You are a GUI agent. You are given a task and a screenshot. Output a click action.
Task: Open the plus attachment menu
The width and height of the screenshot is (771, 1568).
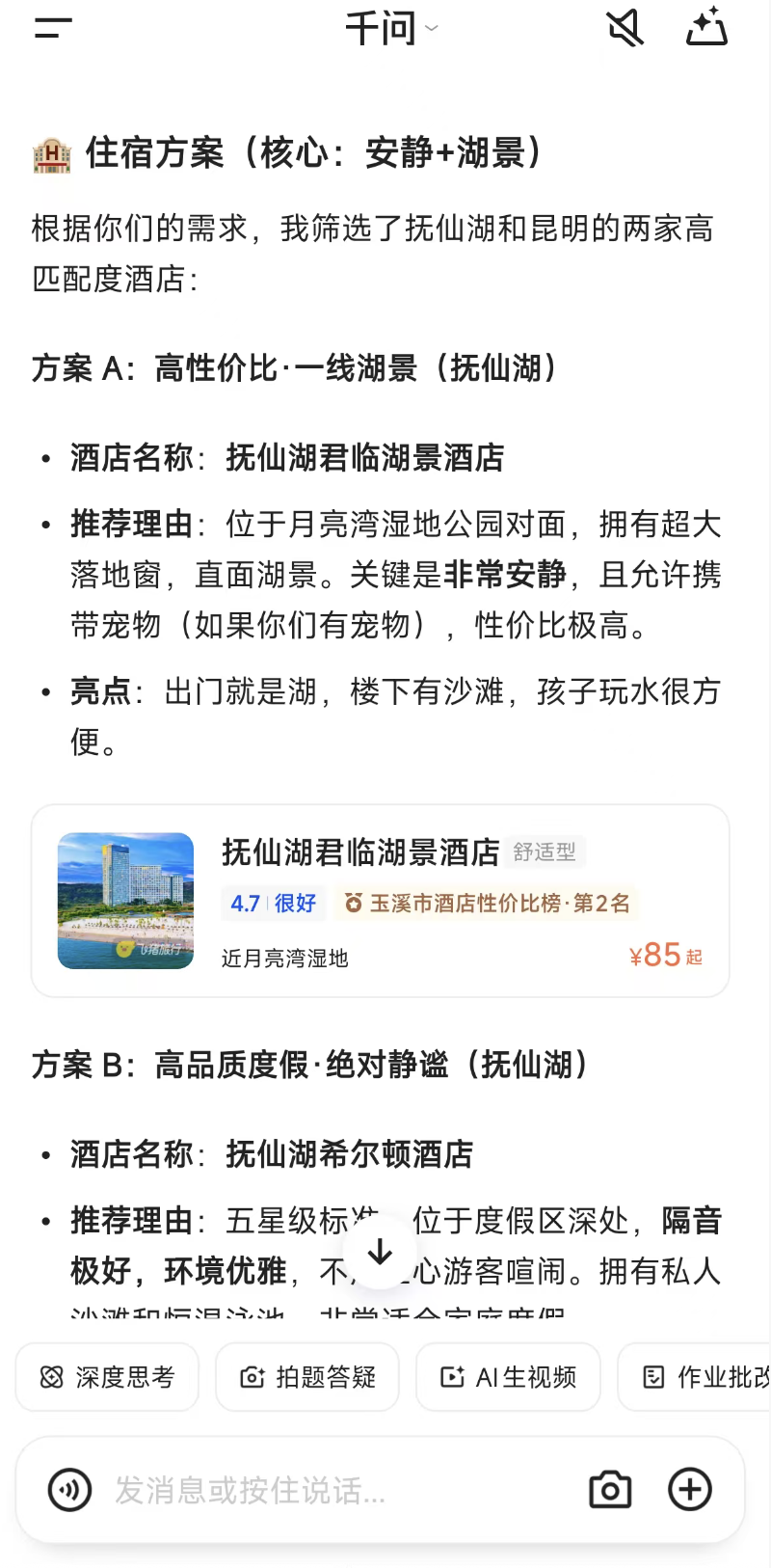(690, 1490)
